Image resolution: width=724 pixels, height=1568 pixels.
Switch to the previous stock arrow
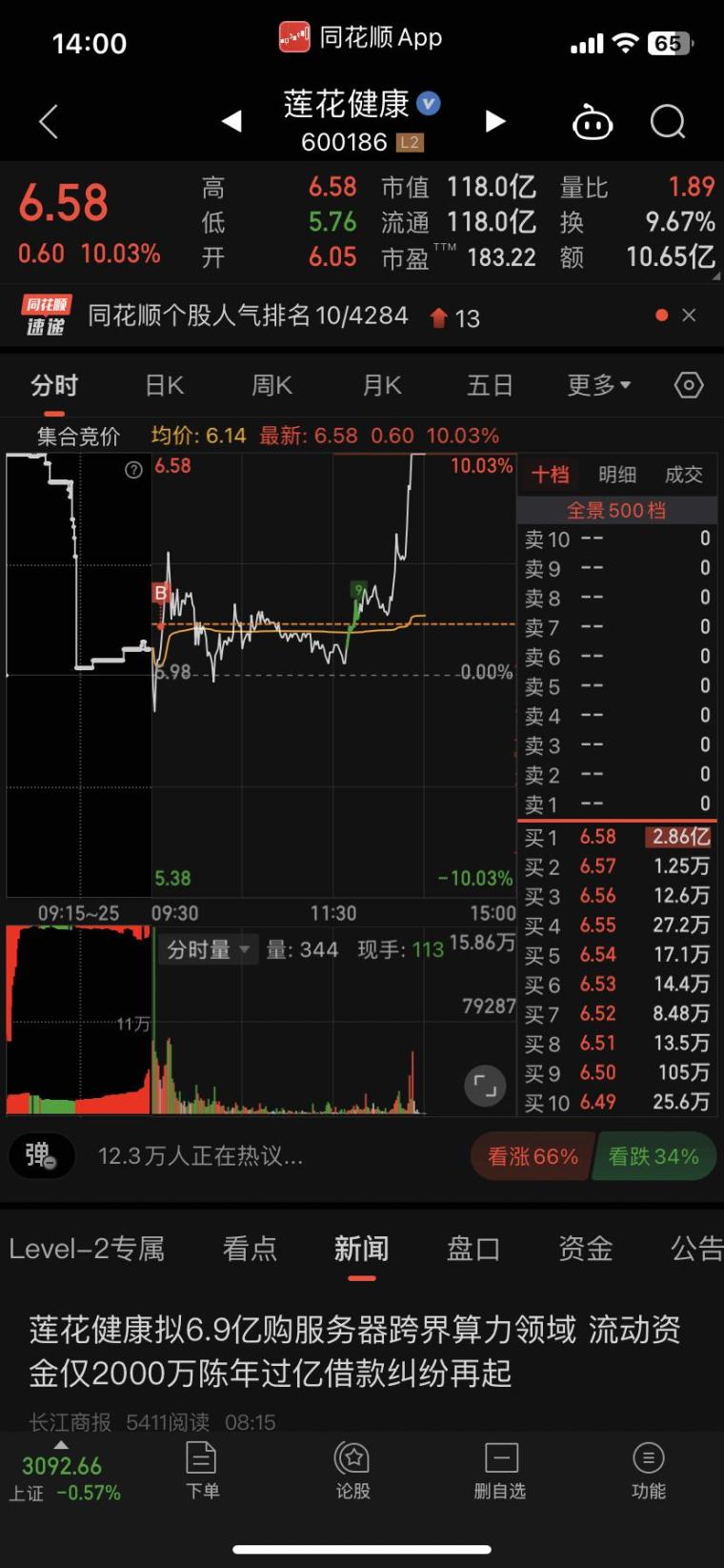click(x=231, y=121)
